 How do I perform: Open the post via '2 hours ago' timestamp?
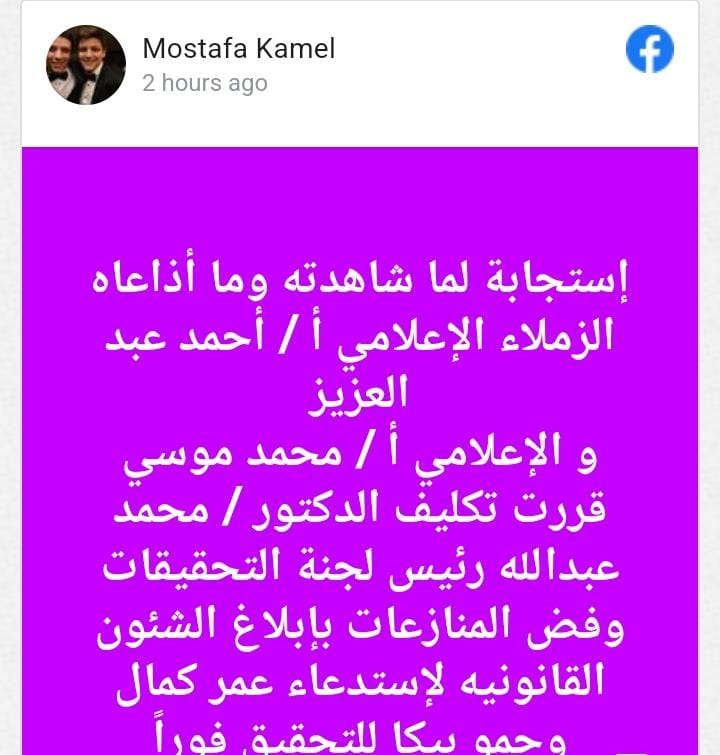point(205,83)
